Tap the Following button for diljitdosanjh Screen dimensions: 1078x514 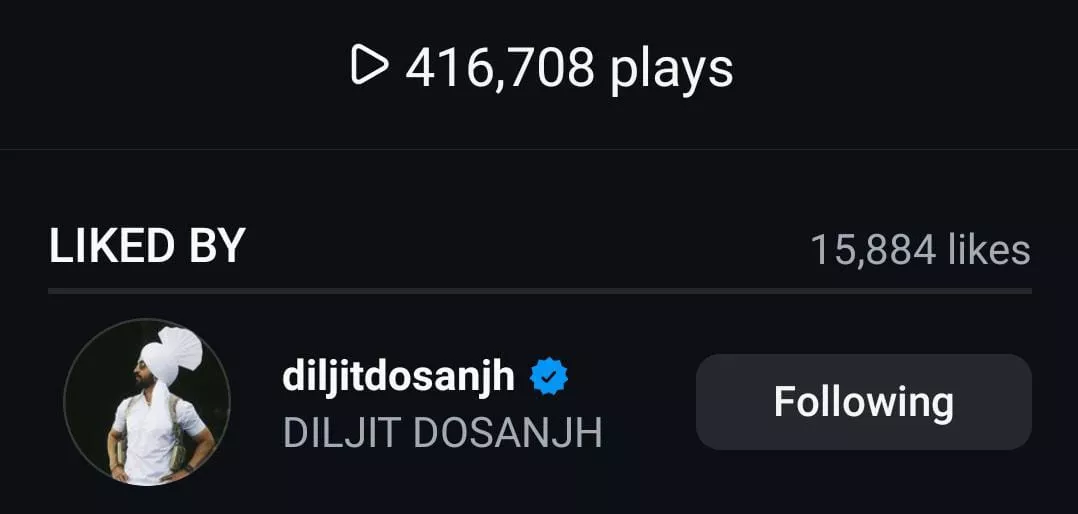pyautogui.click(x=863, y=402)
